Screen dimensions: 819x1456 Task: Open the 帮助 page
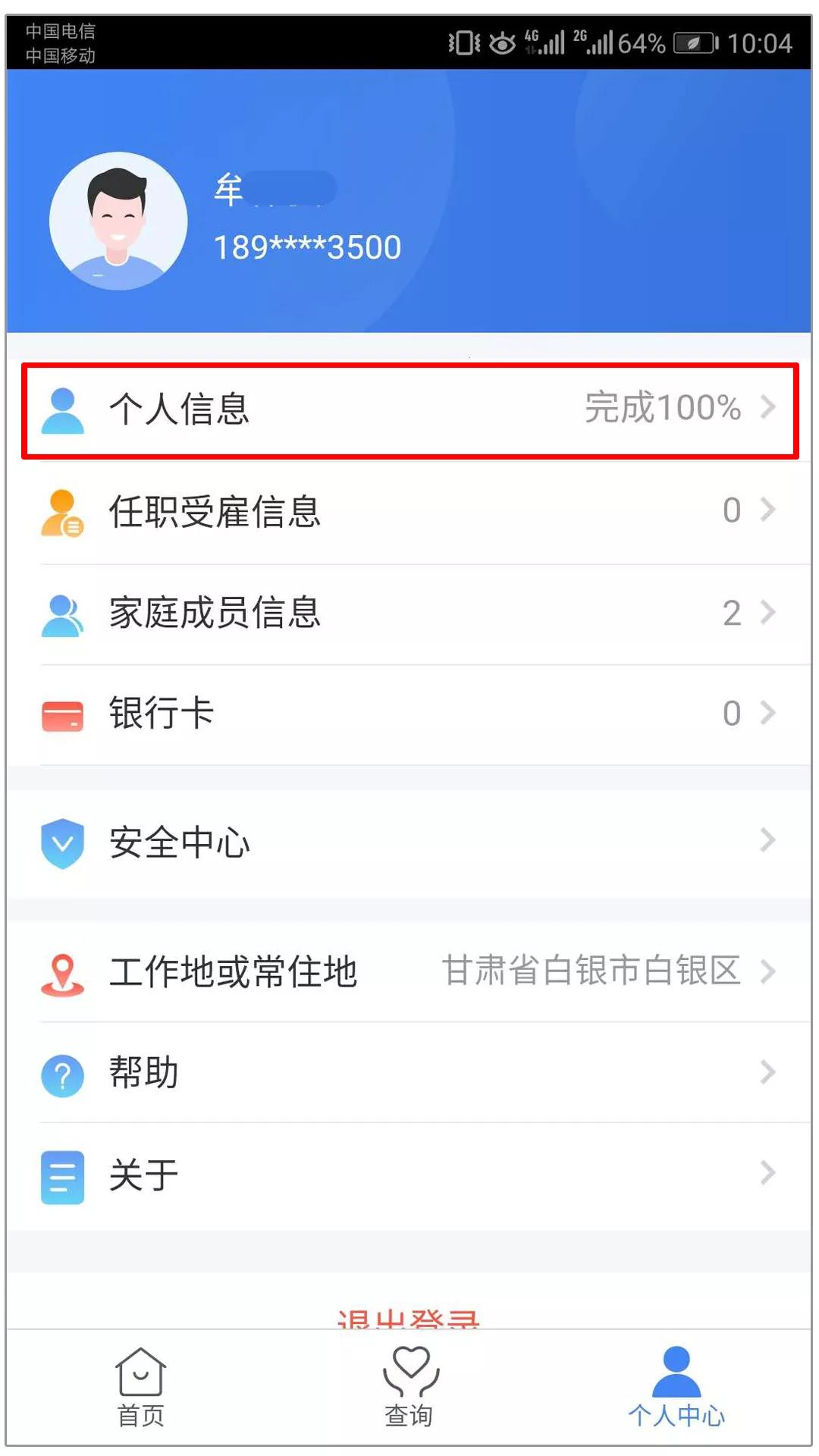(409, 1072)
